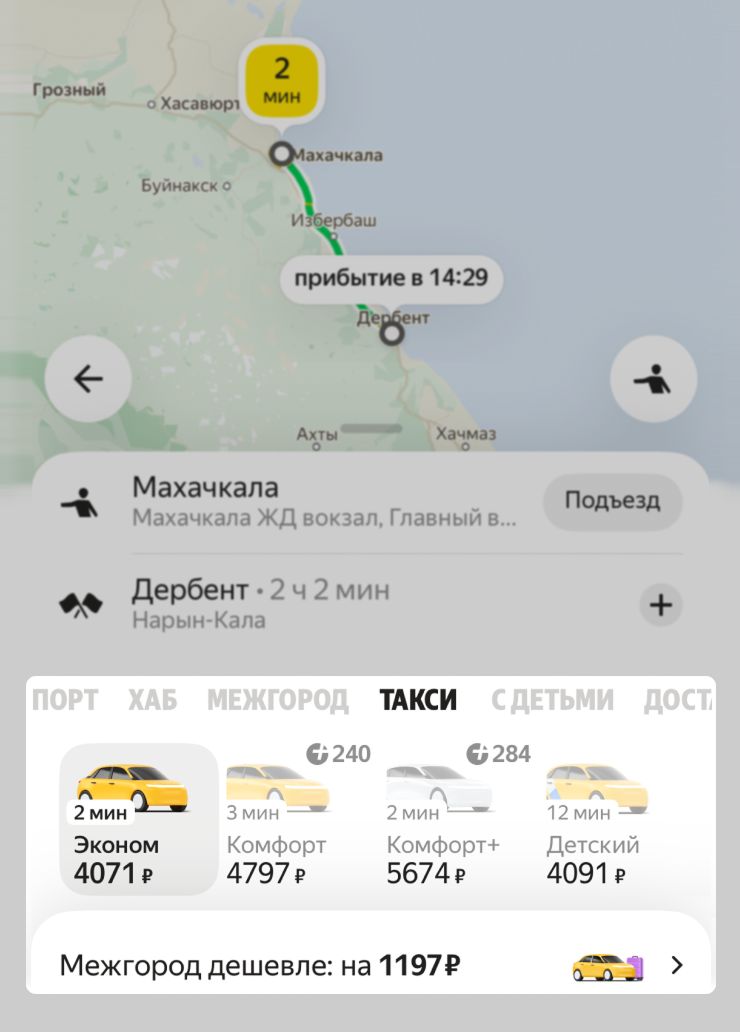Click the 2 мин pin on the map
Image resolution: width=740 pixels, height=1032 pixels.
(282, 80)
